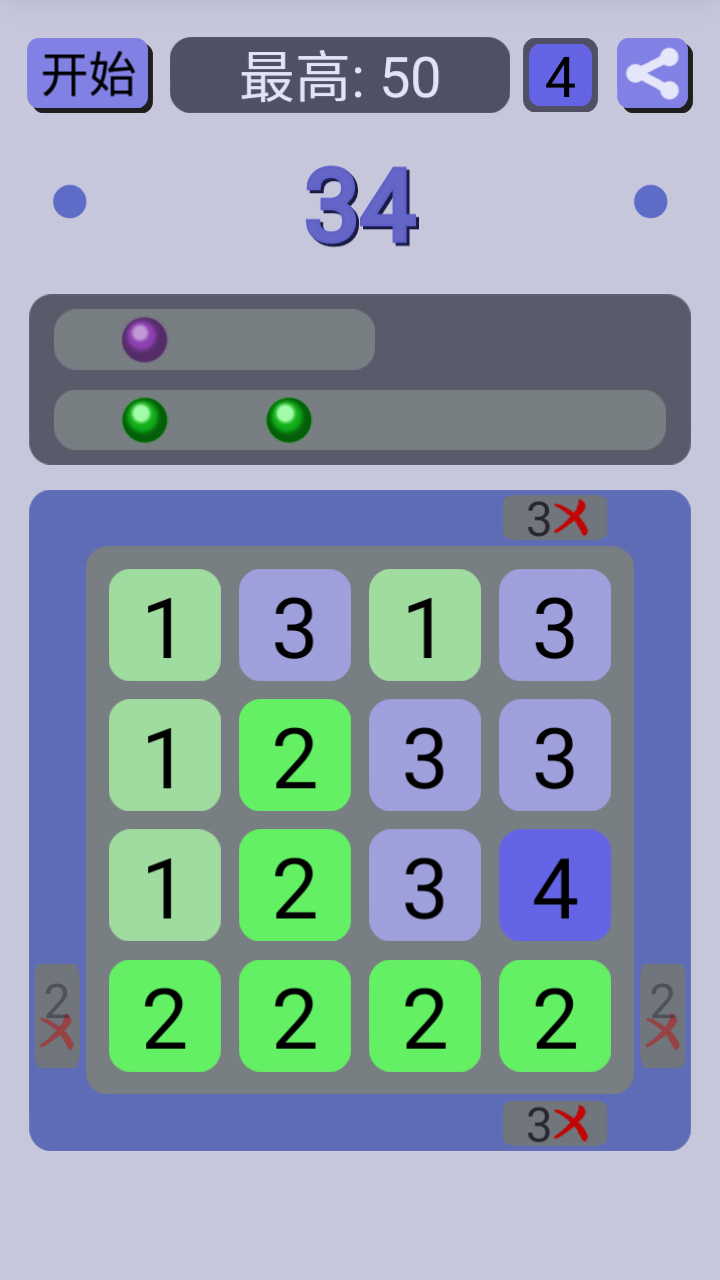Tap the 开始 start button
Viewport: 720px width, 1280px height.
(x=88, y=74)
